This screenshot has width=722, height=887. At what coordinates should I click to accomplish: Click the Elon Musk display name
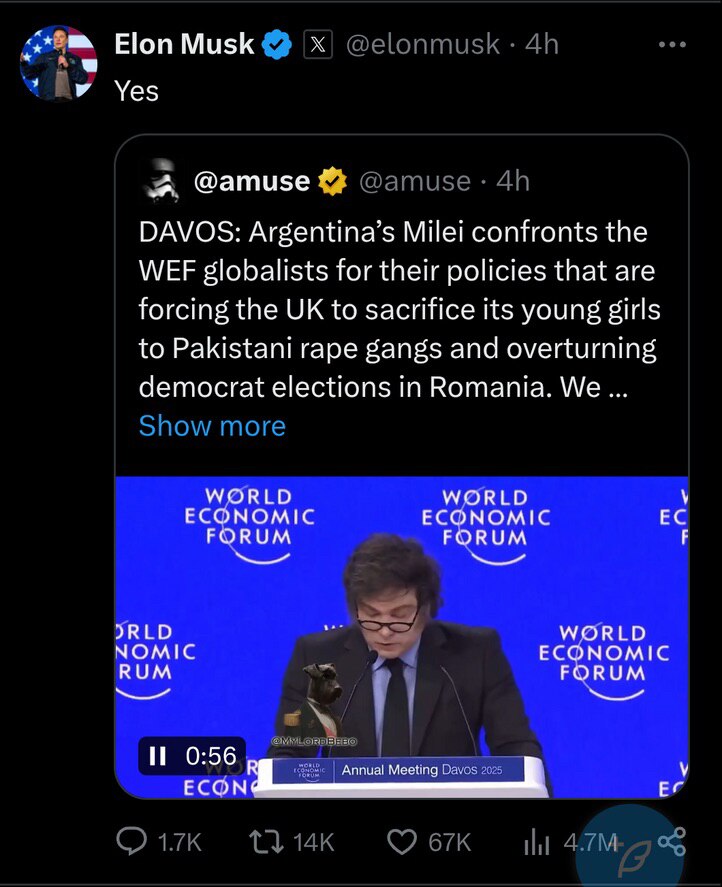(183, 44)
